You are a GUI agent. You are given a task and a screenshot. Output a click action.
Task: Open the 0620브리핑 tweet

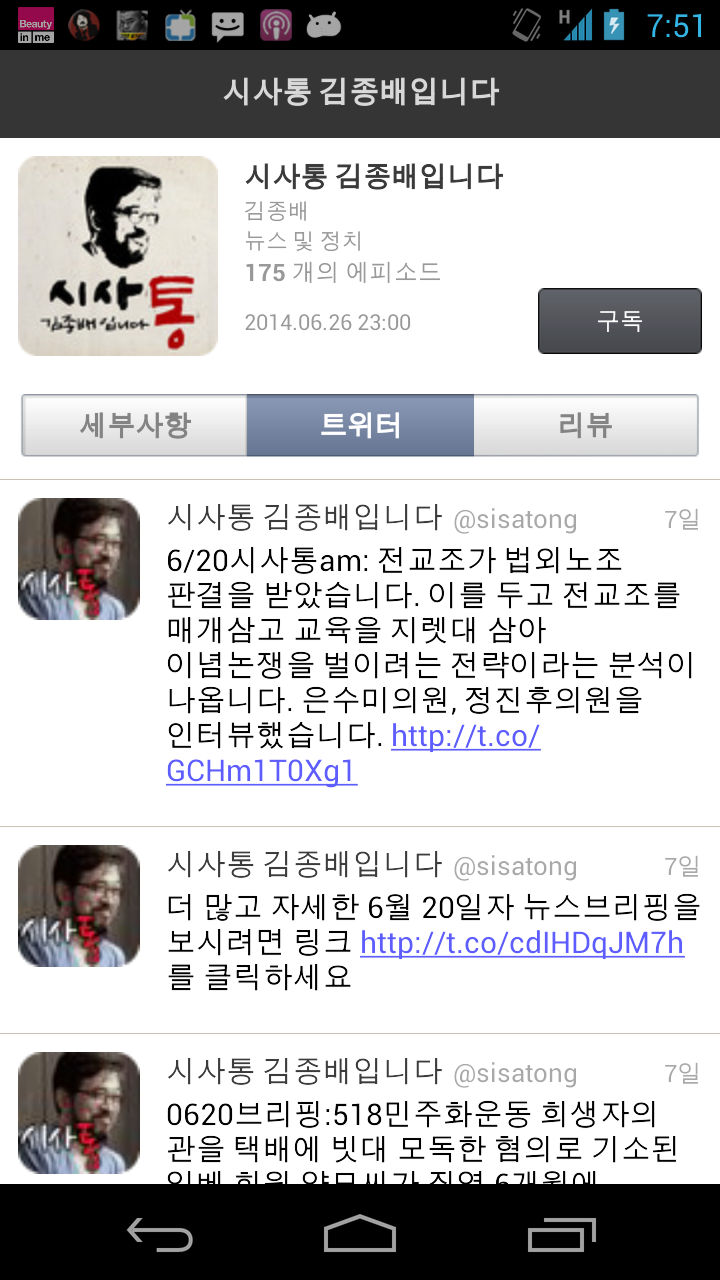click(x=420, y=1130)
